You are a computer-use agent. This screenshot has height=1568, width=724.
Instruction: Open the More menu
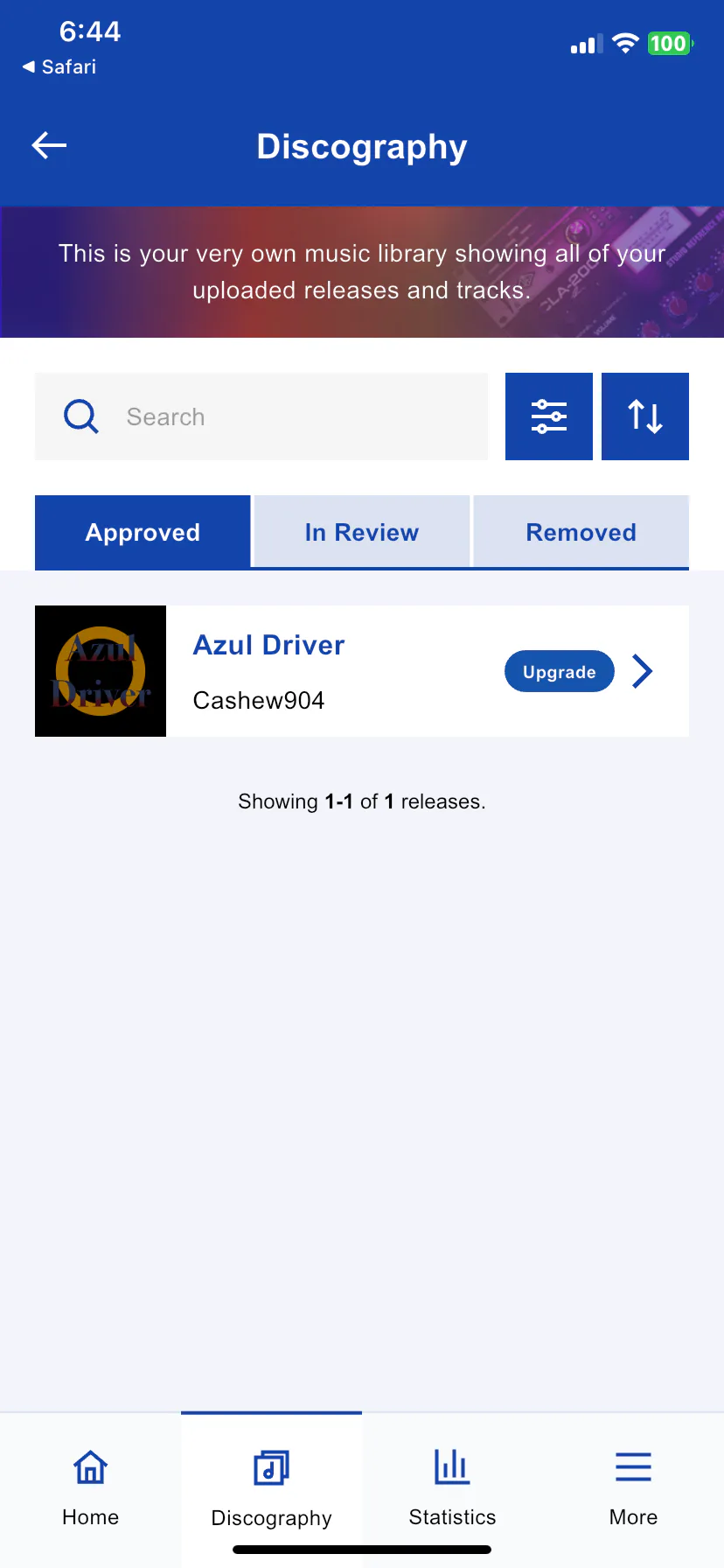[633, 1487]
